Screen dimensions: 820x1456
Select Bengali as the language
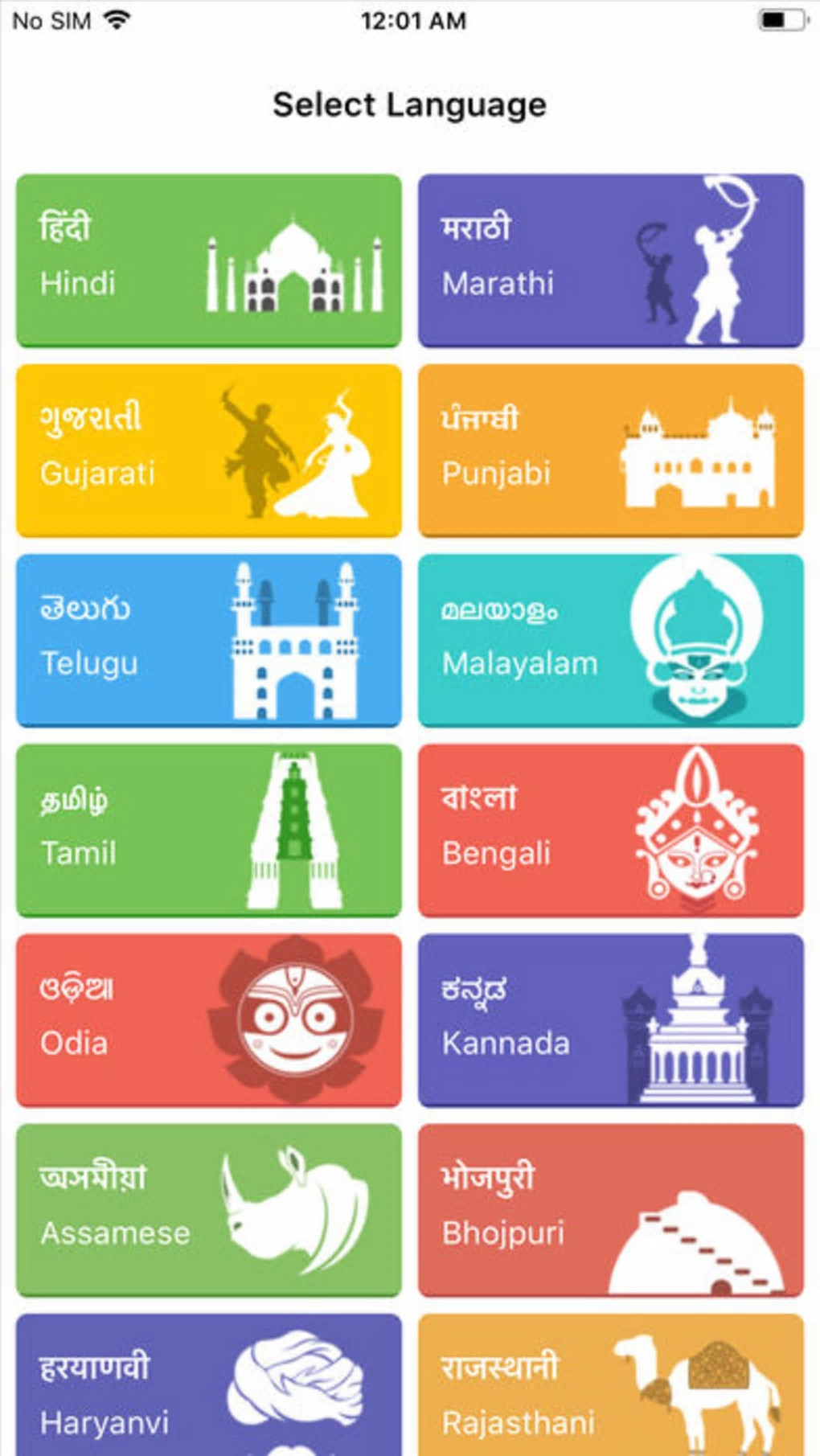(610, 830)
